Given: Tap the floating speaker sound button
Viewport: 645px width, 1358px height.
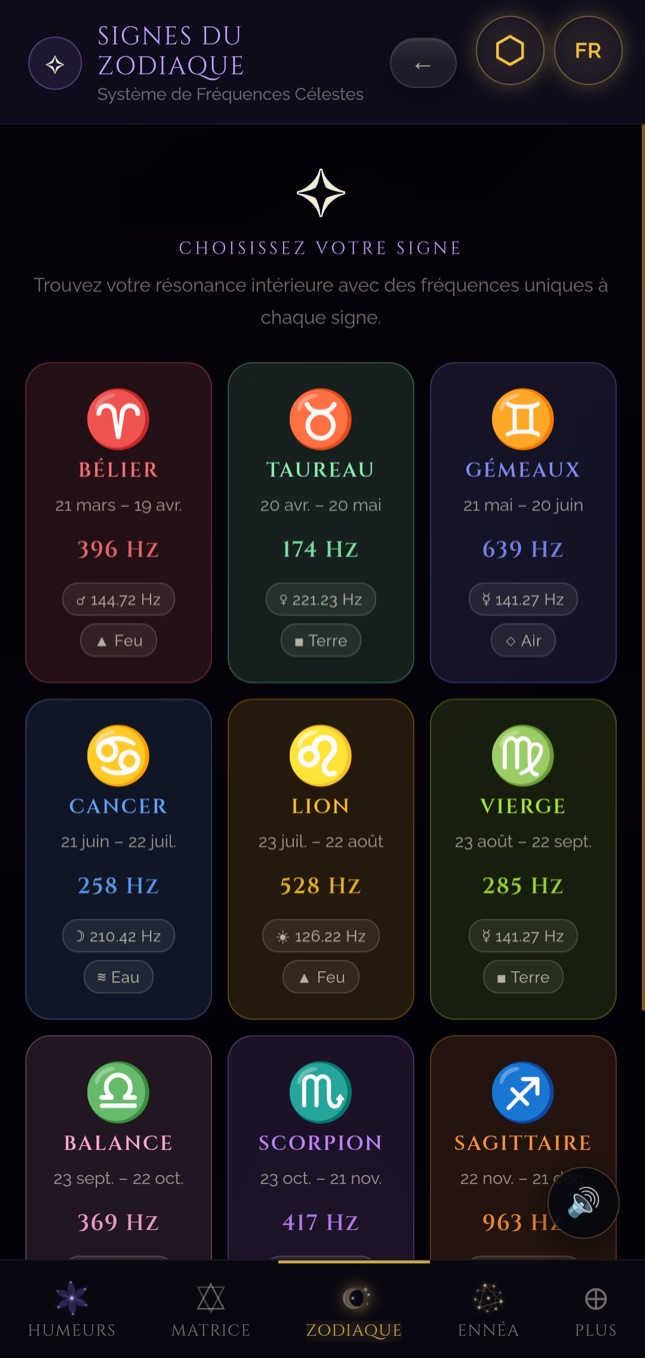Looking at the screenshot, I should (584, 1203).
